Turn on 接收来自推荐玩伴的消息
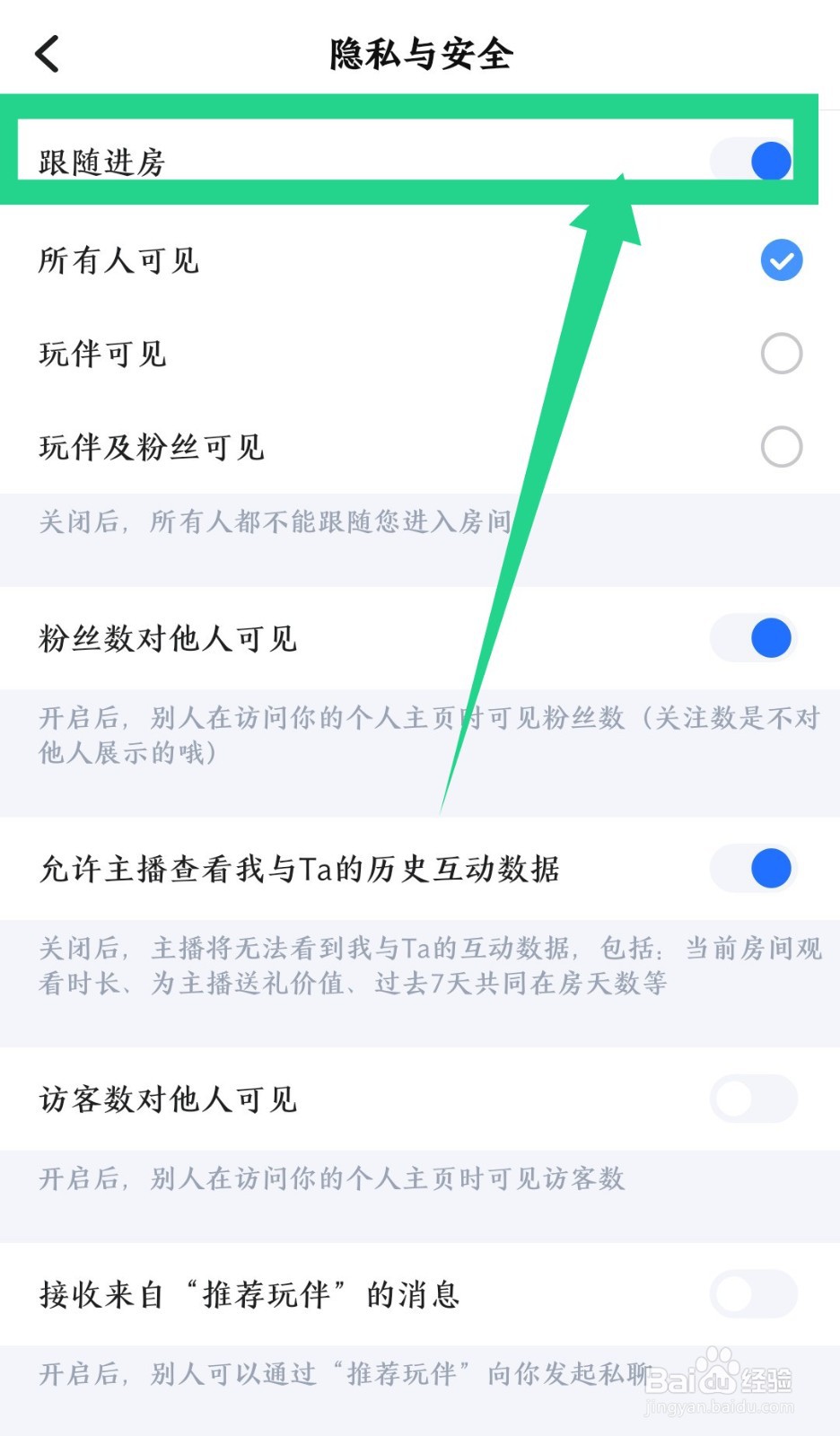The width and height of the screenshot is (840, 1436). [x=752, y=1293]
